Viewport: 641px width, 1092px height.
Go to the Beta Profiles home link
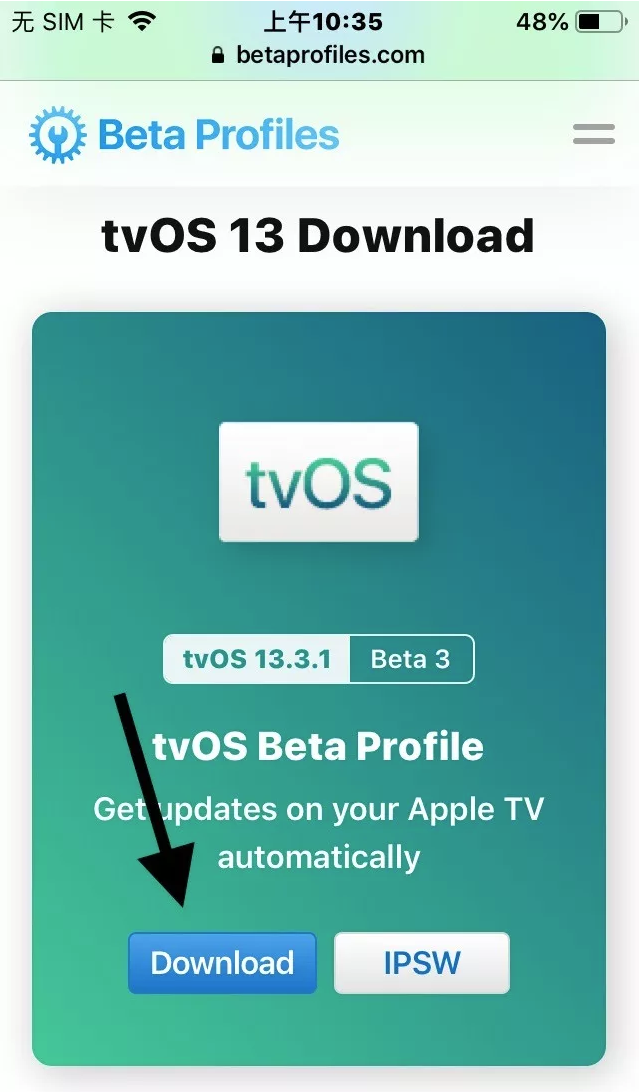click(x=185, y=134)
